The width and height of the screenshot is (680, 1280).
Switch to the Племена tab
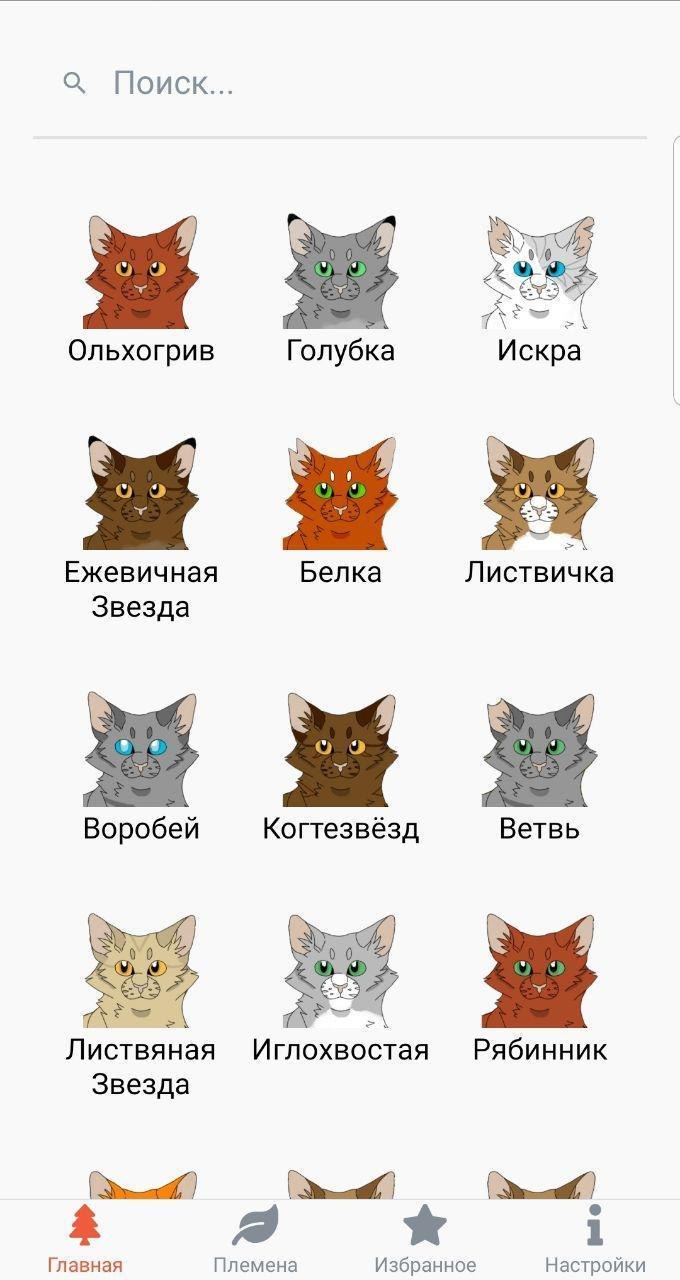pyautogui.click(x=255, y=1240)
